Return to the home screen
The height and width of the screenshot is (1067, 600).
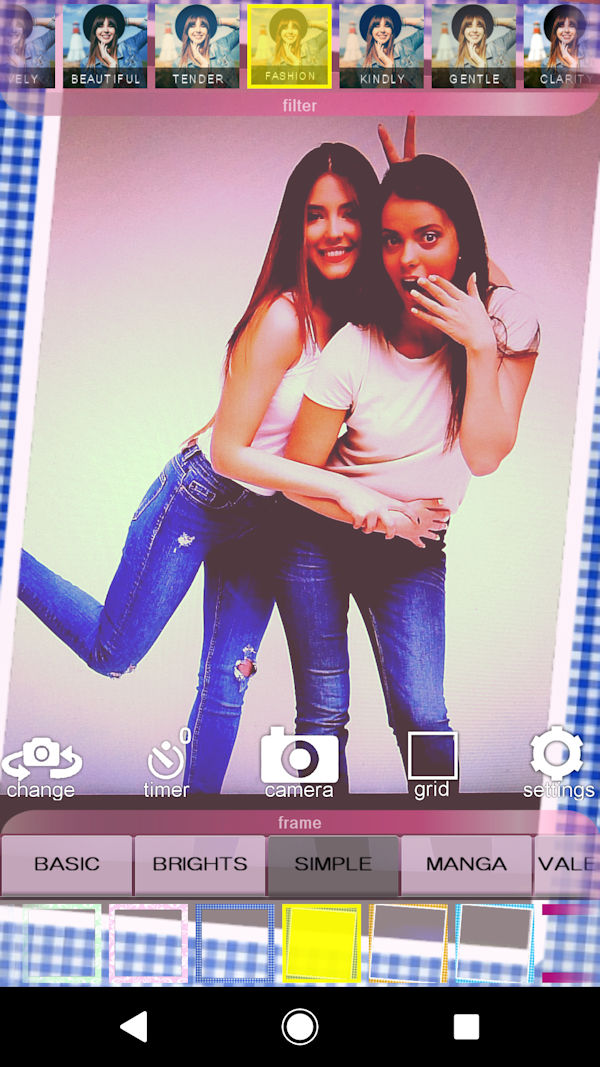[x=300, y=1026]
